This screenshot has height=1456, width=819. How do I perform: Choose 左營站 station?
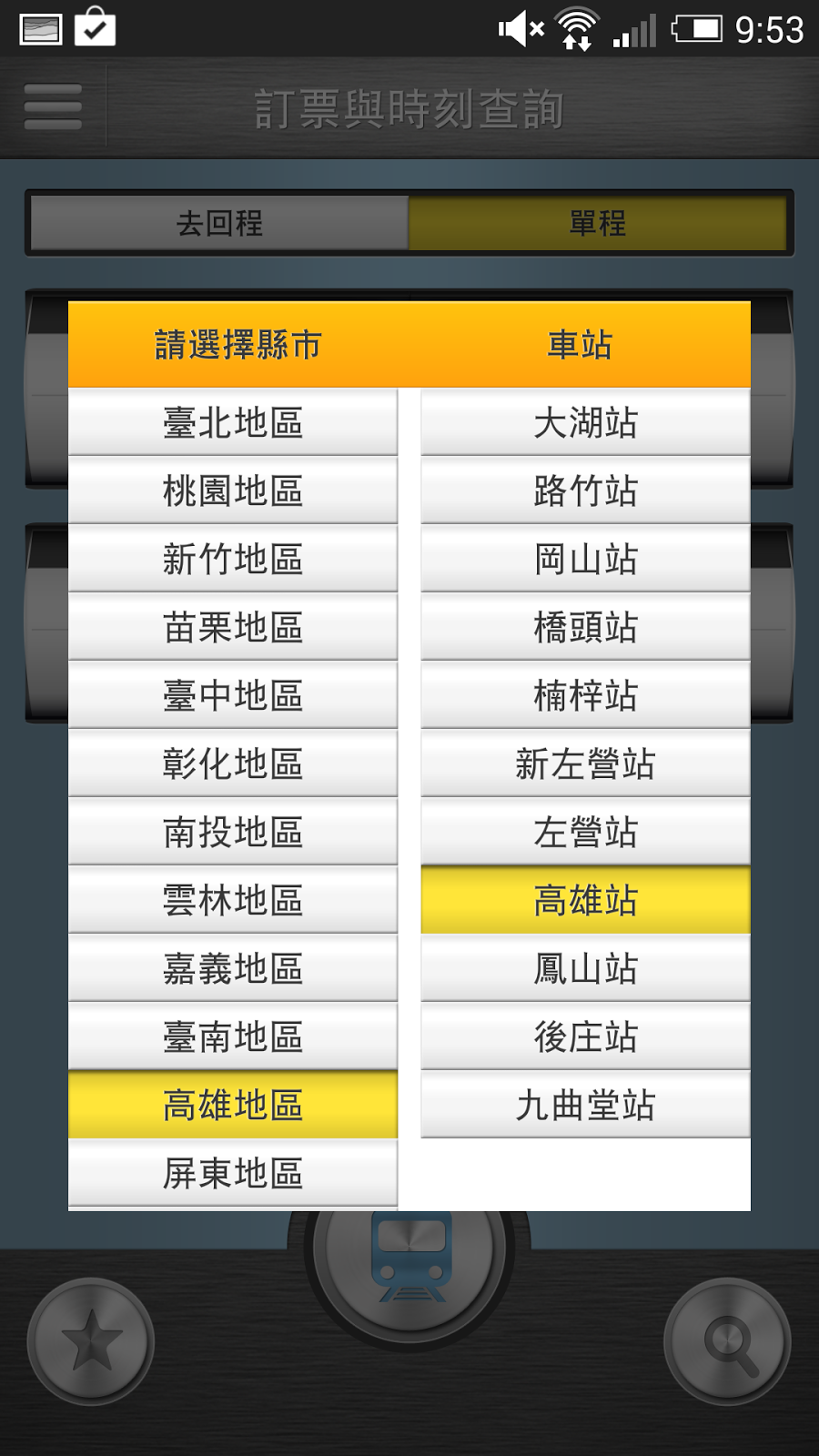pos(585,832)
